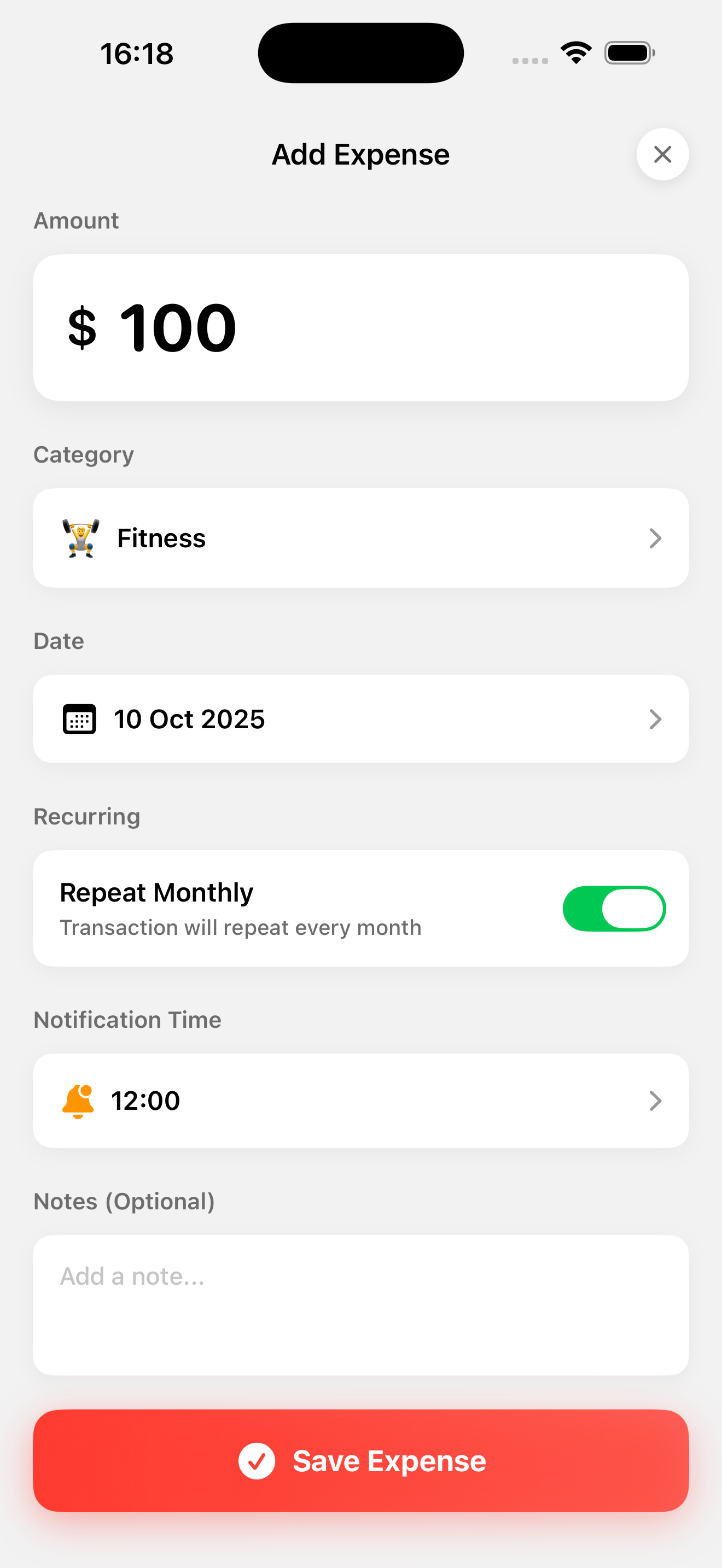722x1568 pixels.
Task: Click the X close icon
Action: 662,154
